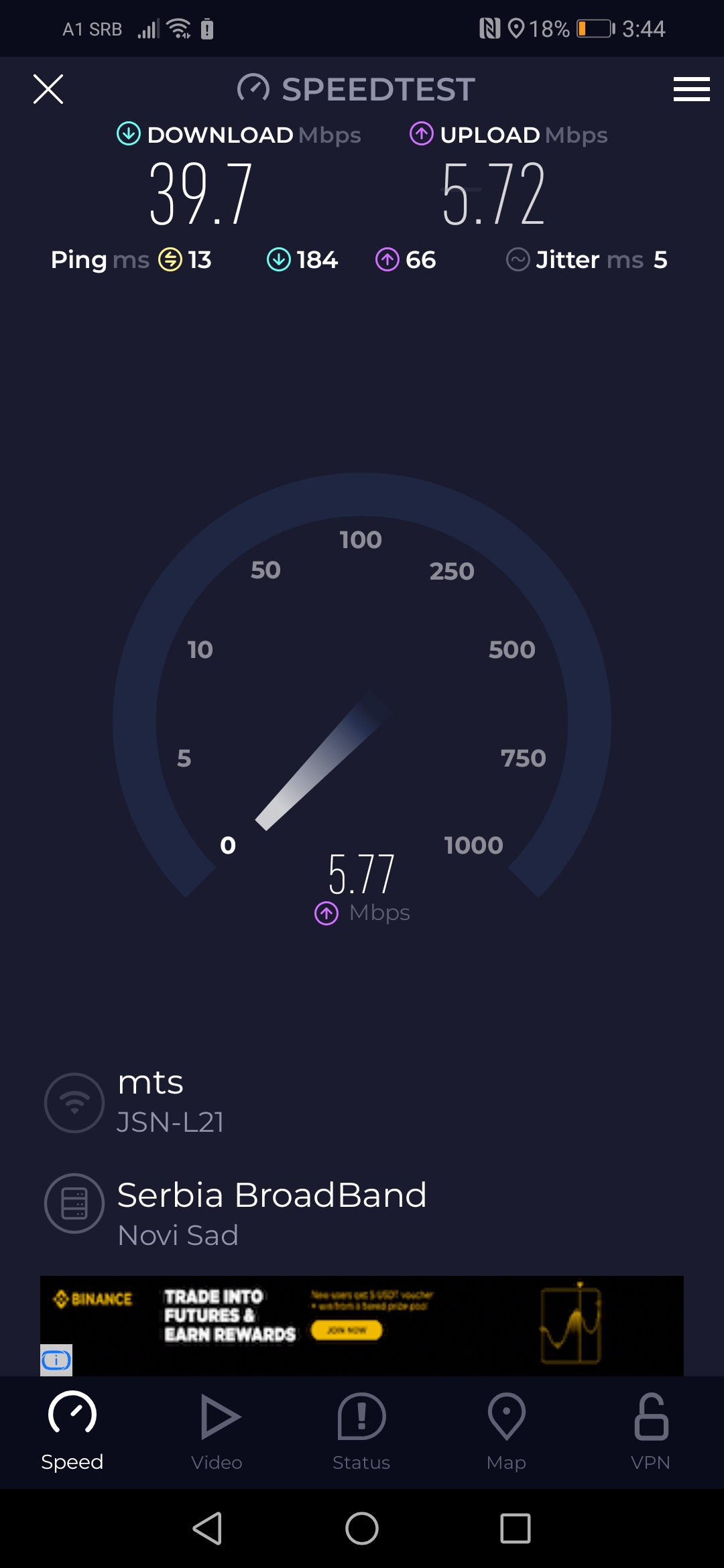Image resolution: width=724 pixels, height=1568 pixels.
Task: Open the mts network connection details
Action: (150, 1102)
